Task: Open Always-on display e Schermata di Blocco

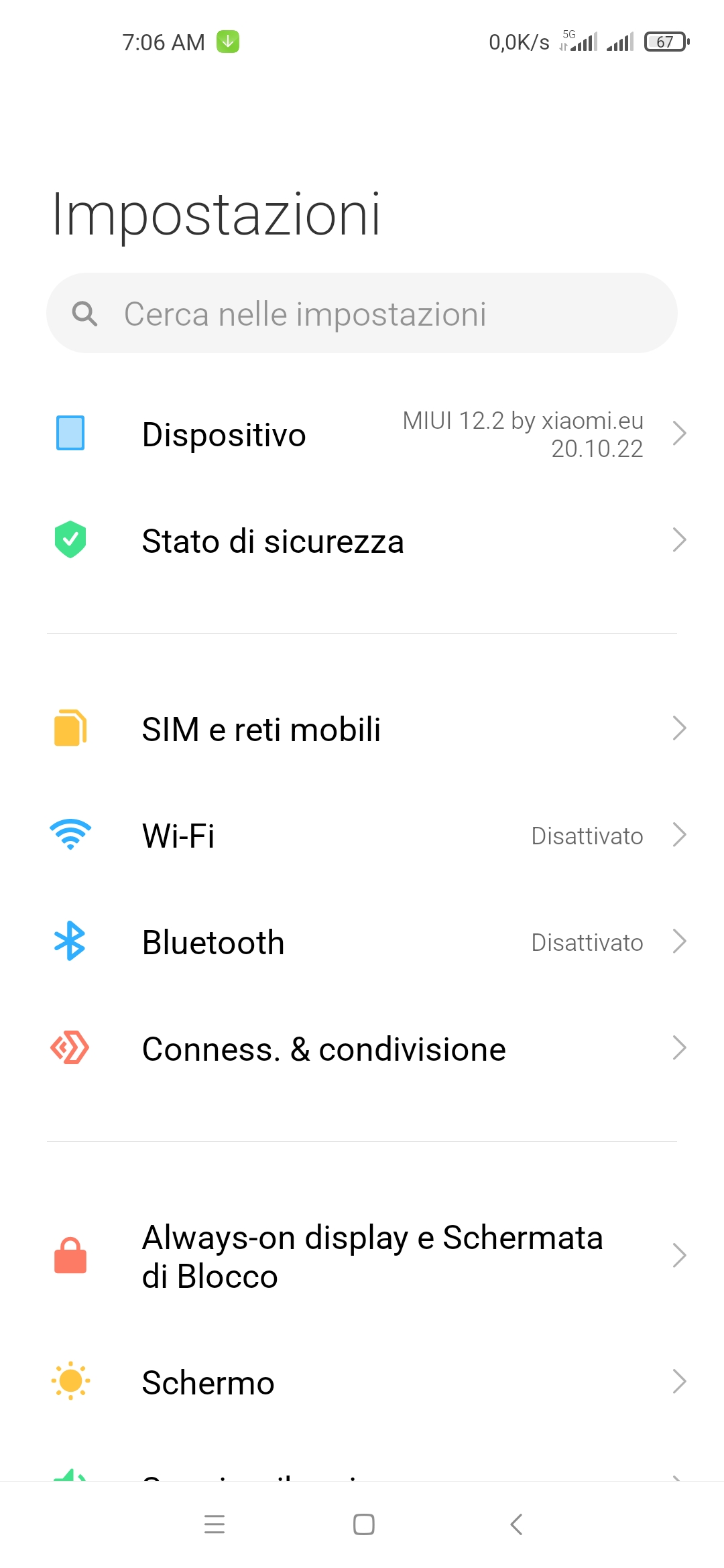Action: tap(362, 1256)
